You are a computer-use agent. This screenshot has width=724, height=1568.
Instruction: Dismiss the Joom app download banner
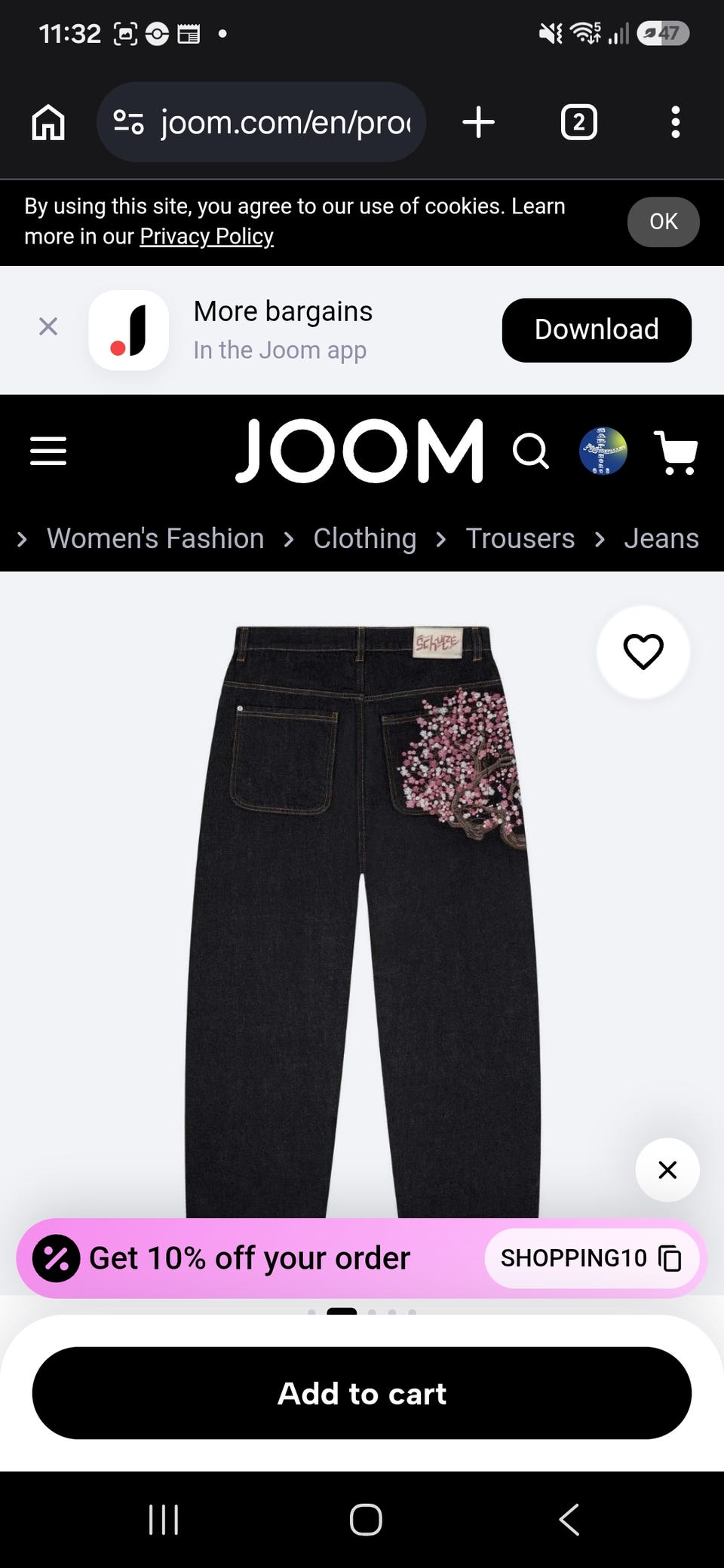48,326
